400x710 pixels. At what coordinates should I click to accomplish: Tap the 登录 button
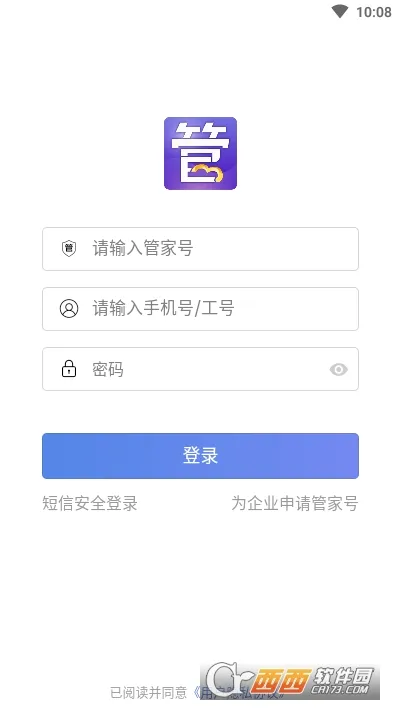pyautogui.click(x=200, y=456)
